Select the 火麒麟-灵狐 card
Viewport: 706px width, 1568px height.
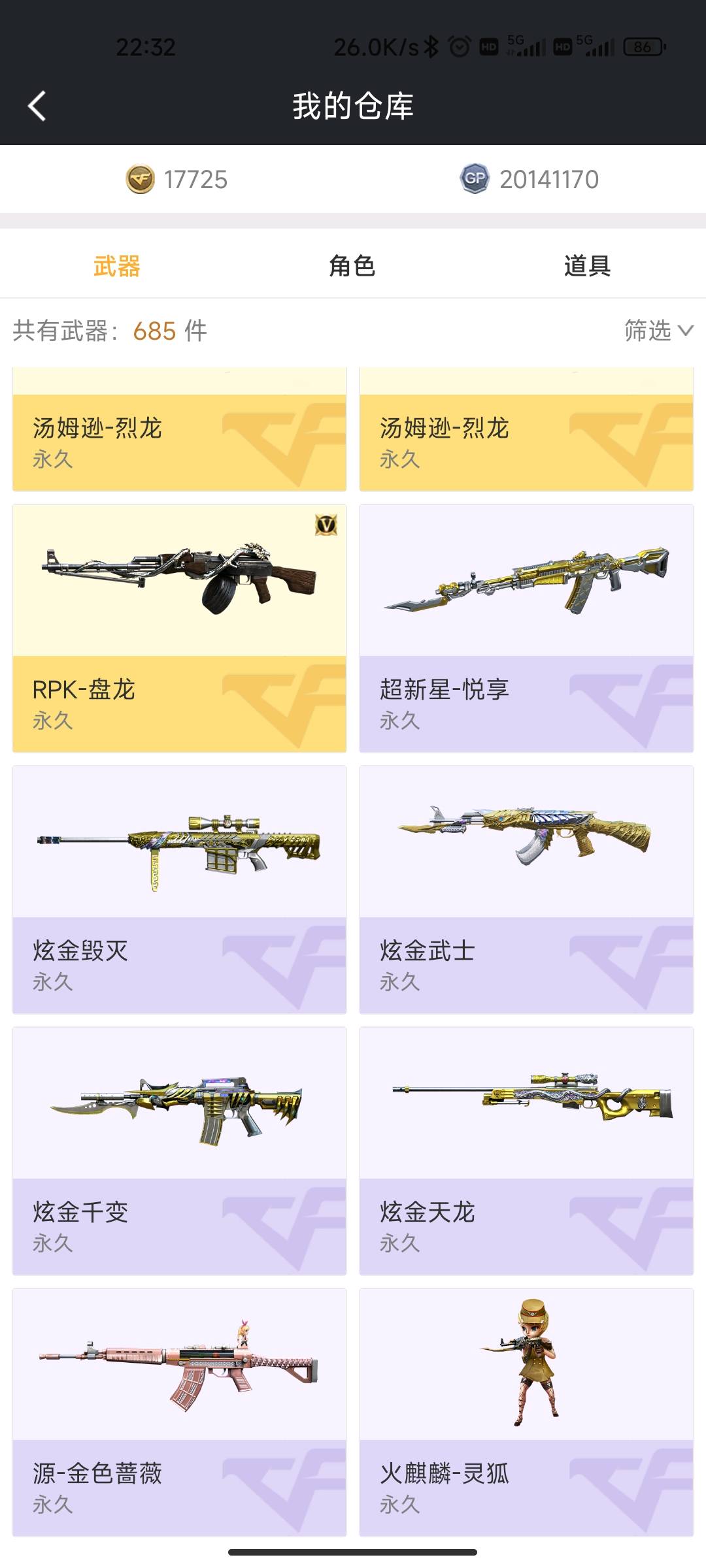pyautogui.click(x=526, y=1411)
